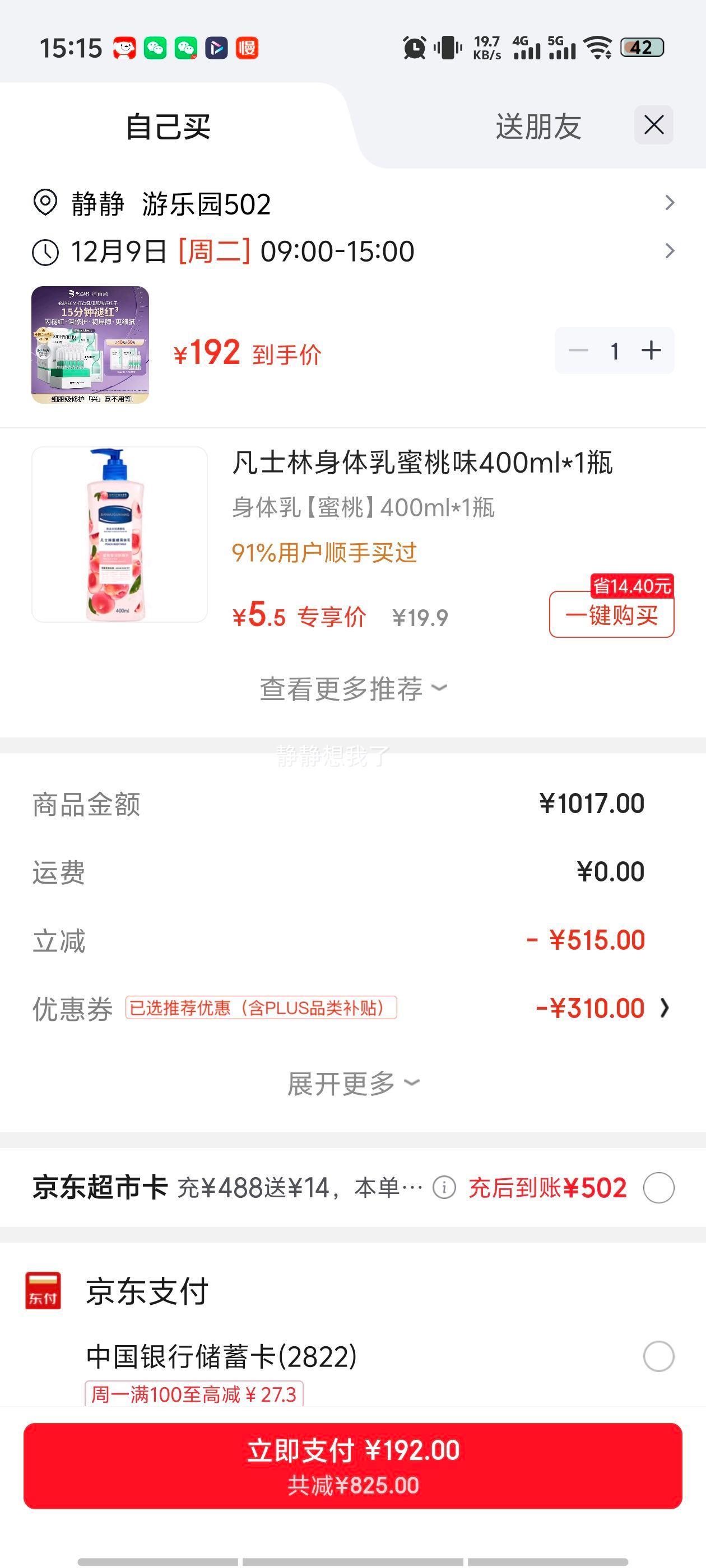
Task: Expand 查看更多推荐 to see more recommendations
Action: pyautogui.click(x=352, y=690)
